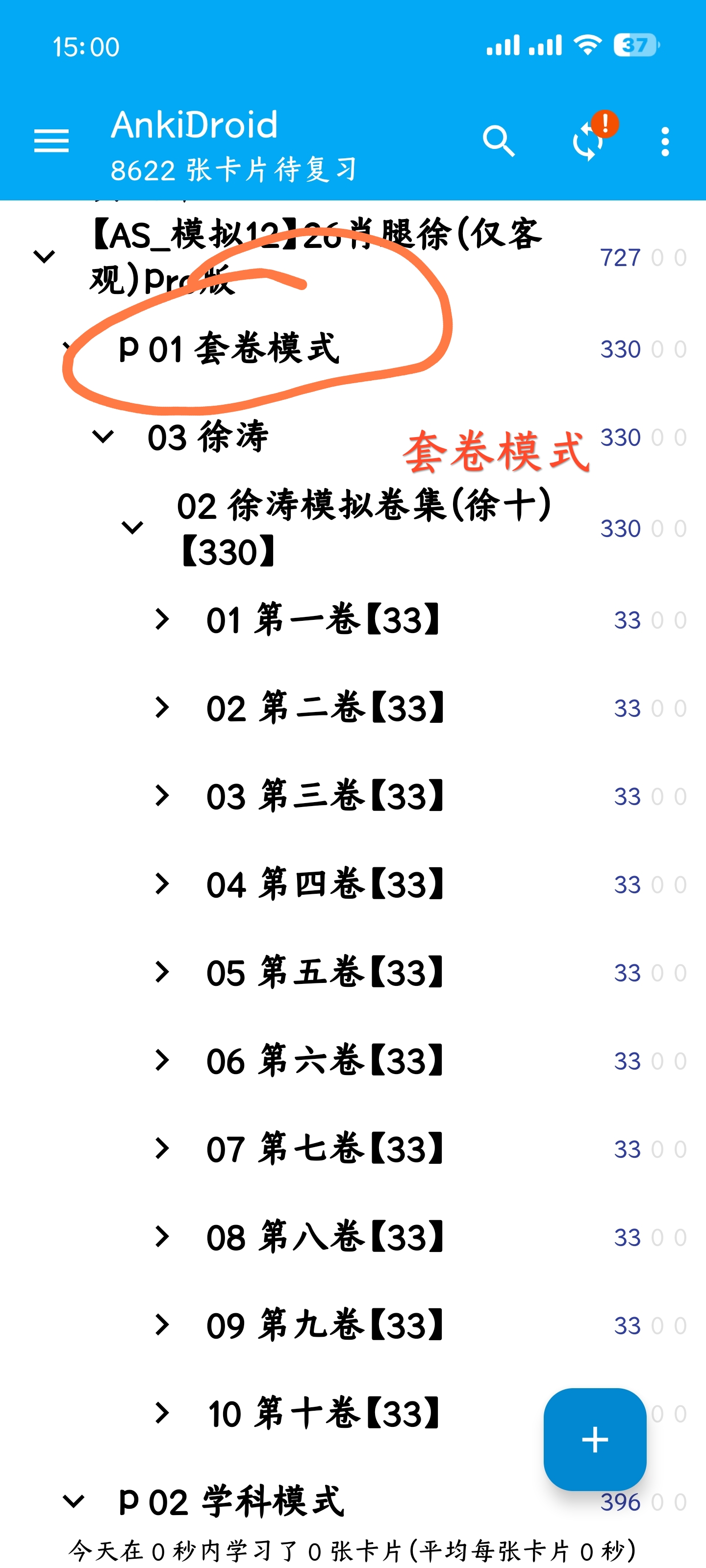The image size is (706, 1568).
Task: Select the 03 第三卷【33】 deck
Action: tap(324, 796)
